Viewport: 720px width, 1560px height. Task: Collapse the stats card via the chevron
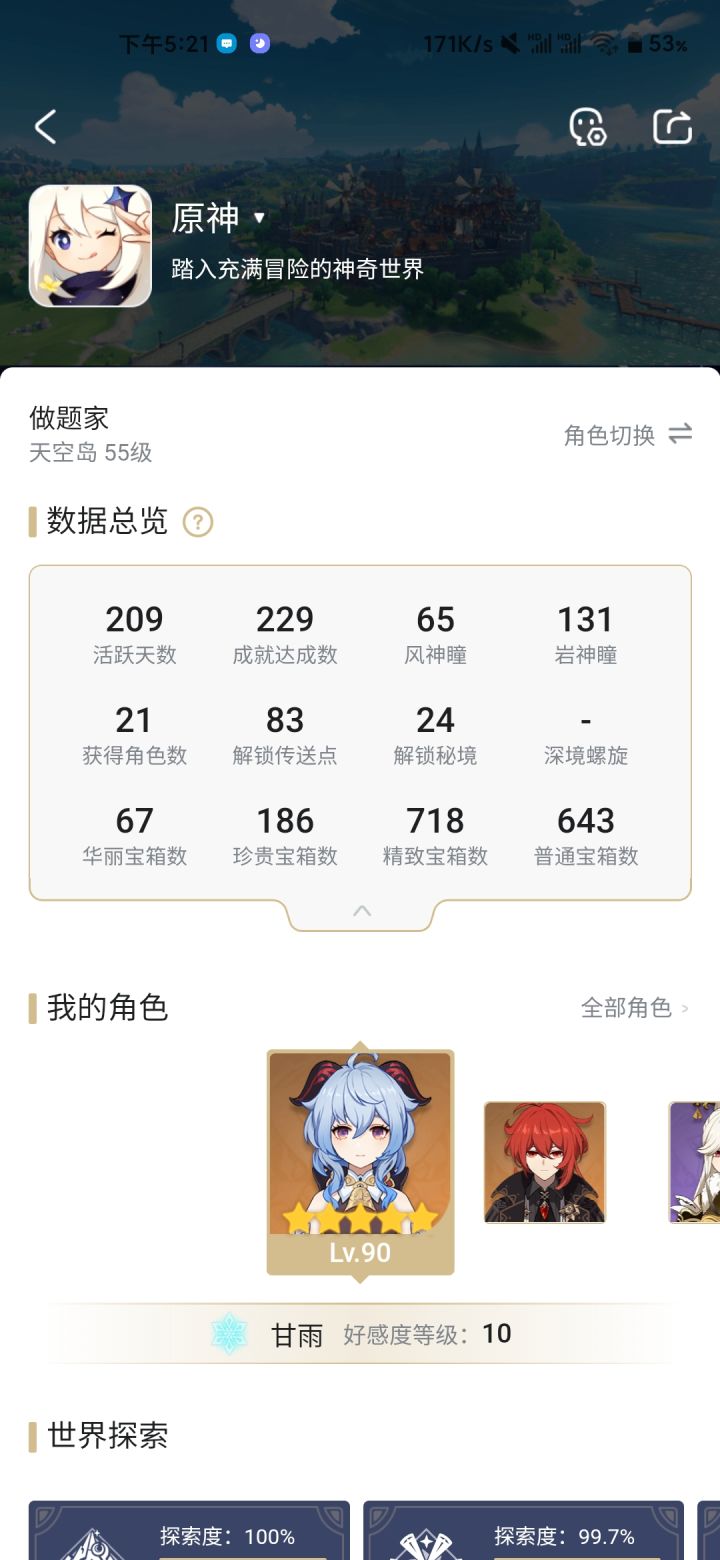coord(360,911)
